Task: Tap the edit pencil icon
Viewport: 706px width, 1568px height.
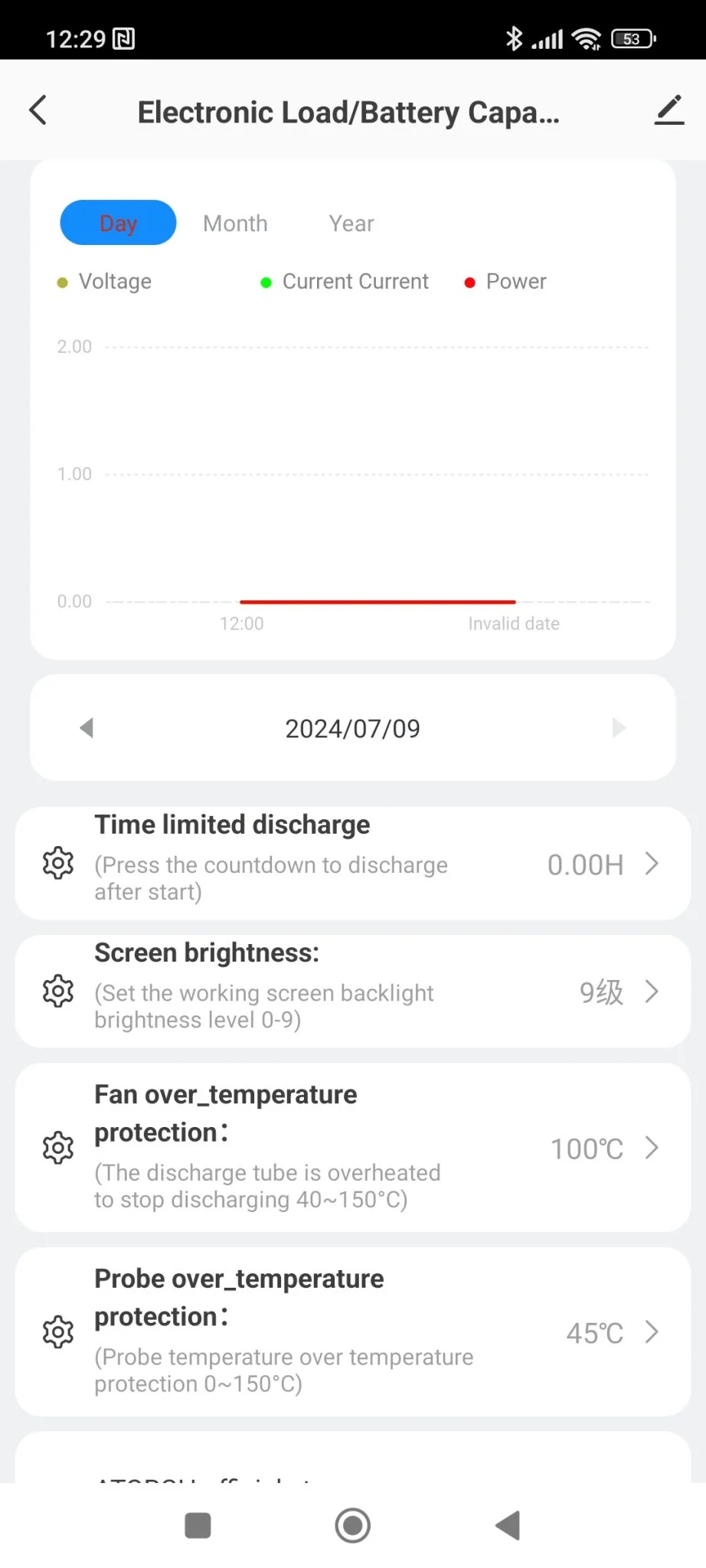Action: [x=668, y=110]
